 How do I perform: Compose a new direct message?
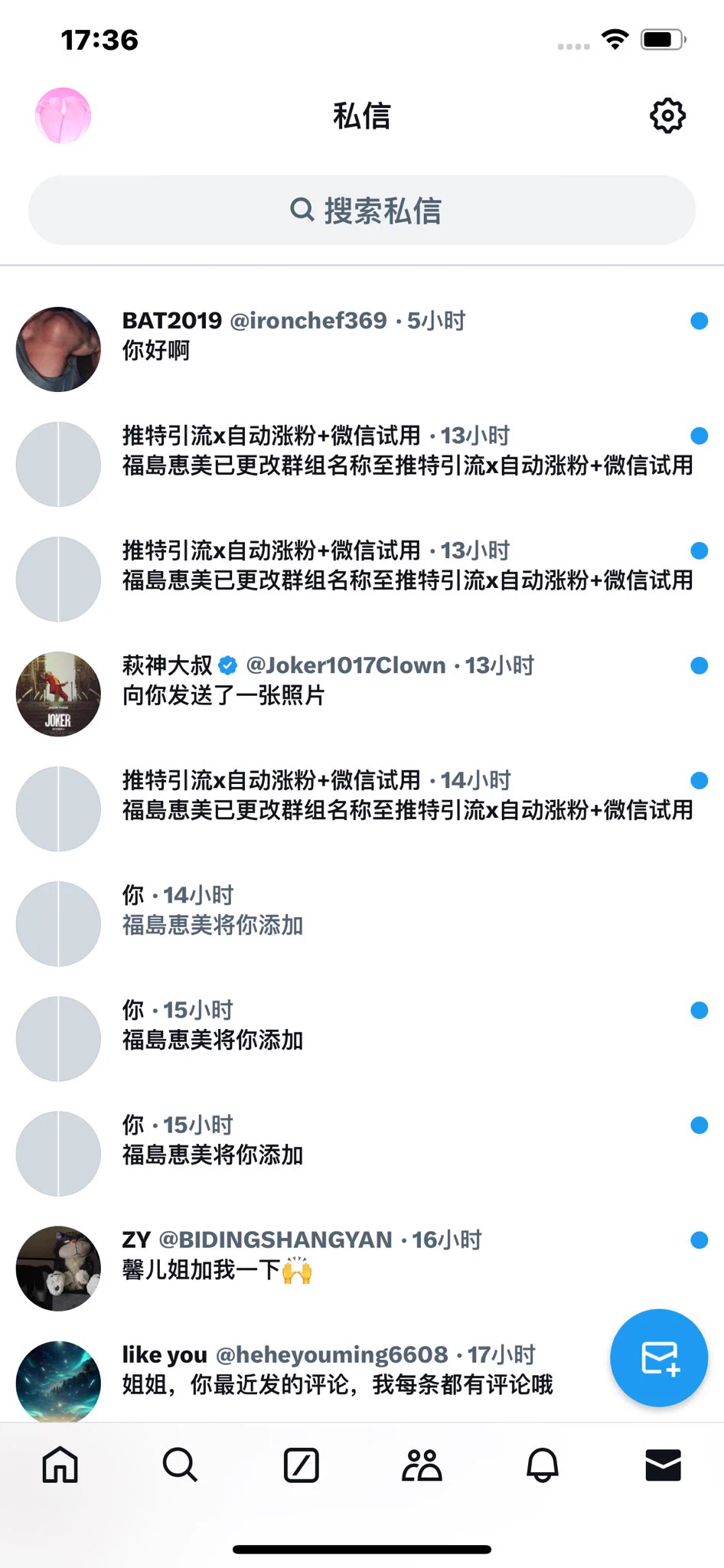pos(658,1358)
